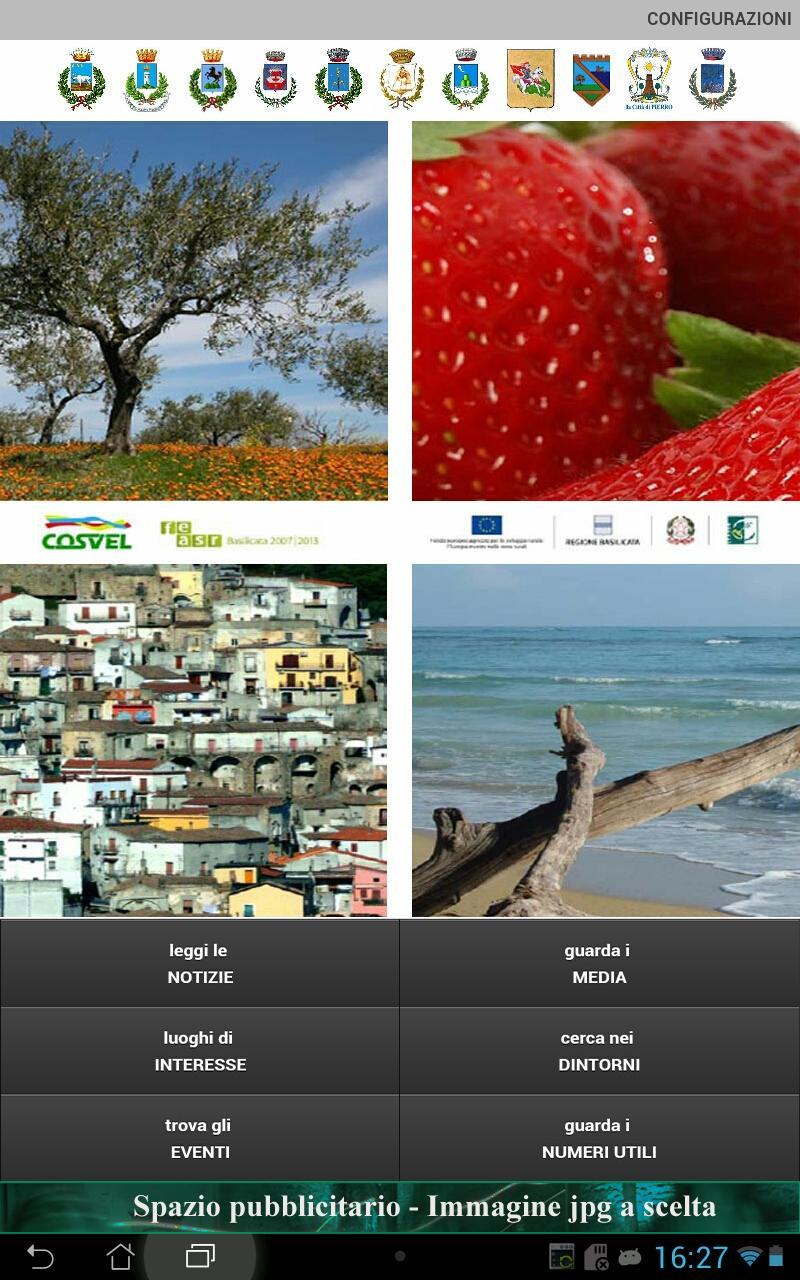Open recent apps
The height and width of the screenshot is (1280, 800).
pyautogui.click(x=200, y=1256)
